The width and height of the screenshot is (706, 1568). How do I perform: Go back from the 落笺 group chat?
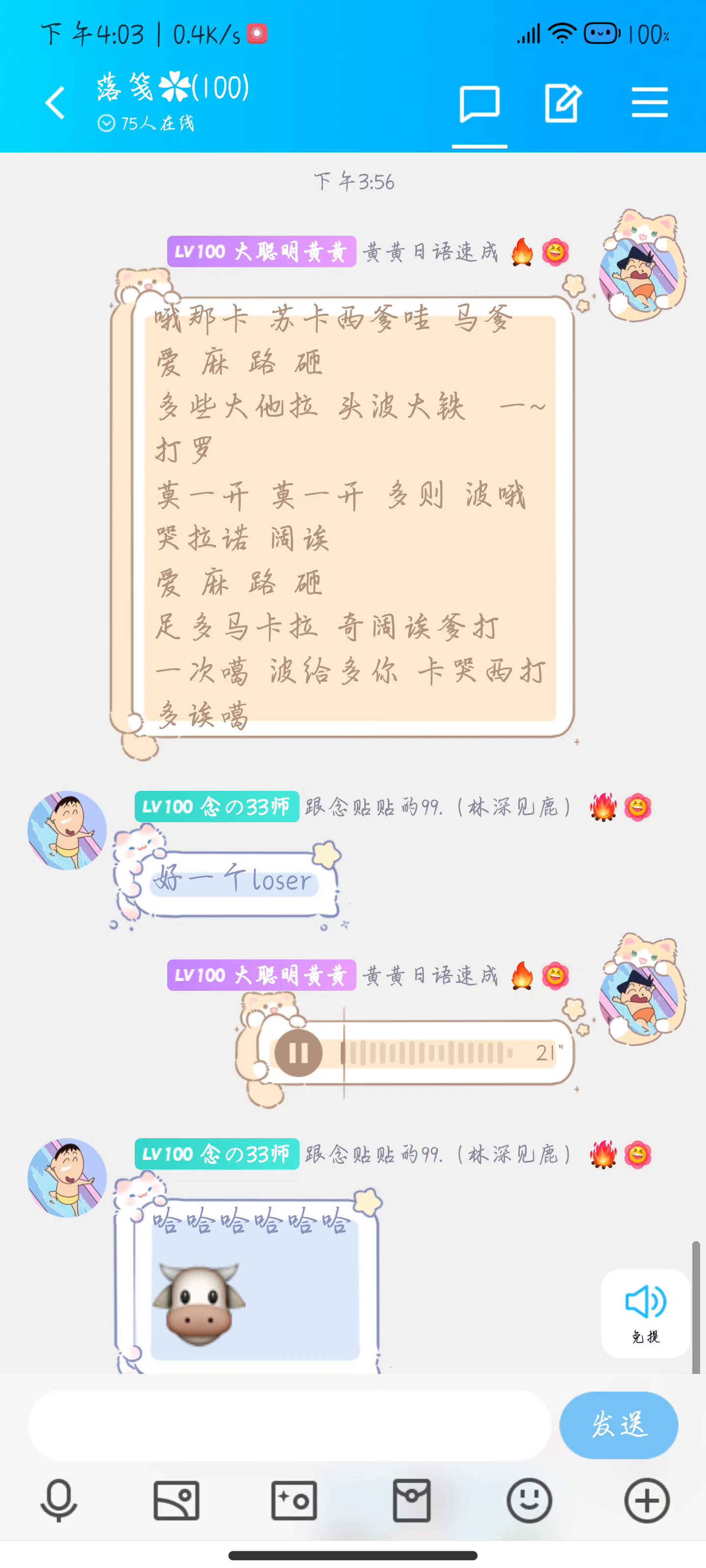pyautogui.click(x=55, y=102)
